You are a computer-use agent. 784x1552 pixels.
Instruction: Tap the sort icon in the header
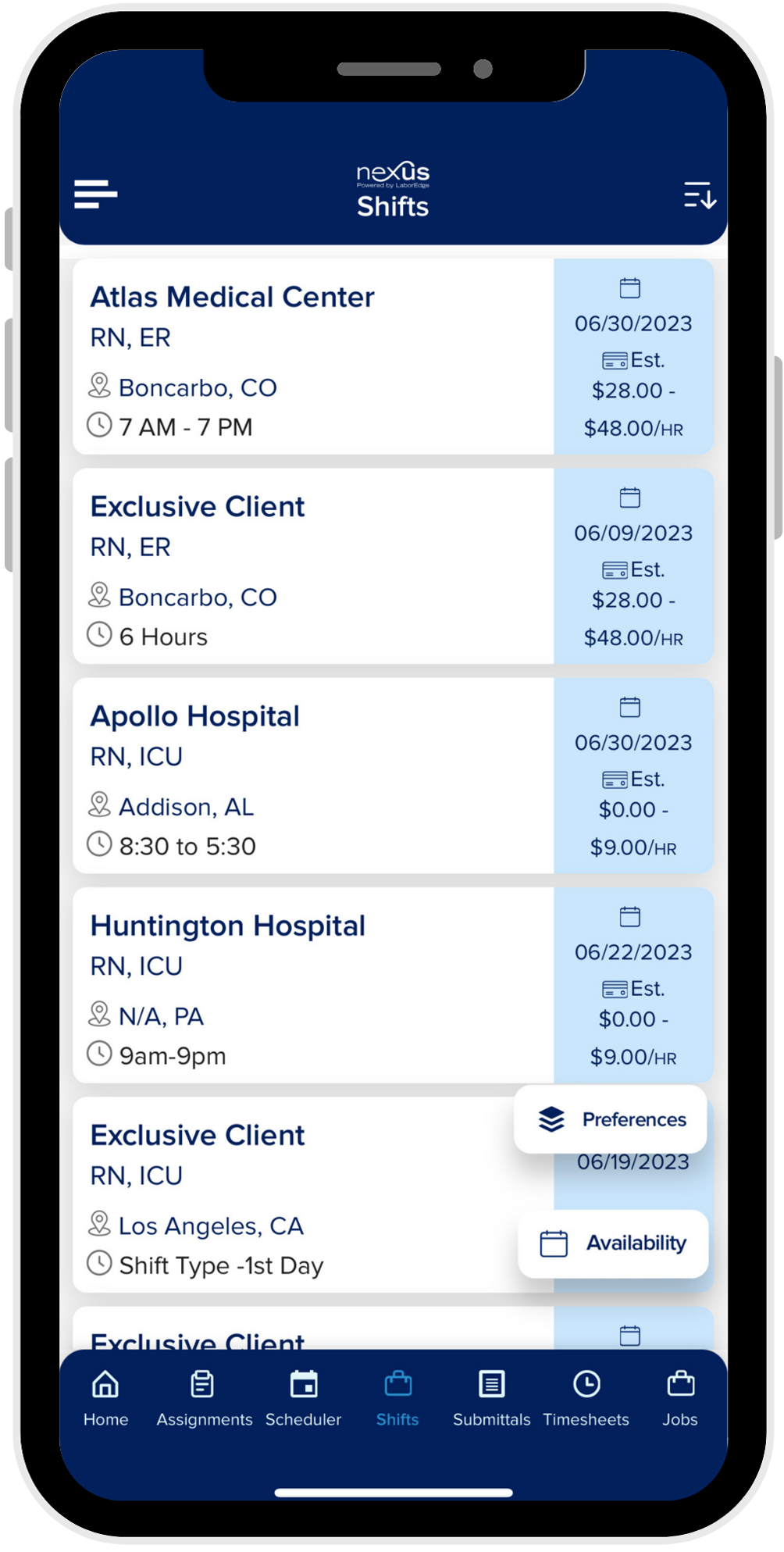coord(700,194)
